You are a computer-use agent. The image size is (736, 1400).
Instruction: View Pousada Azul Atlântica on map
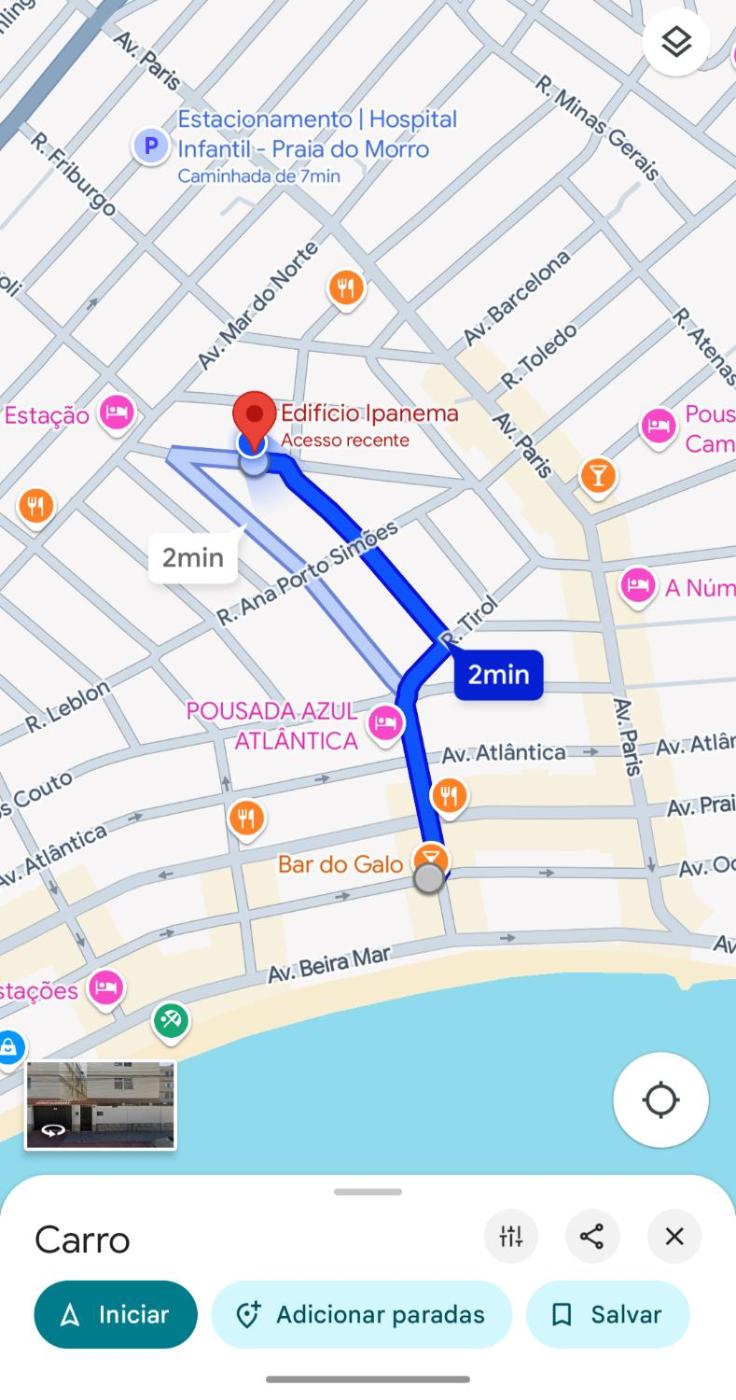385,723
